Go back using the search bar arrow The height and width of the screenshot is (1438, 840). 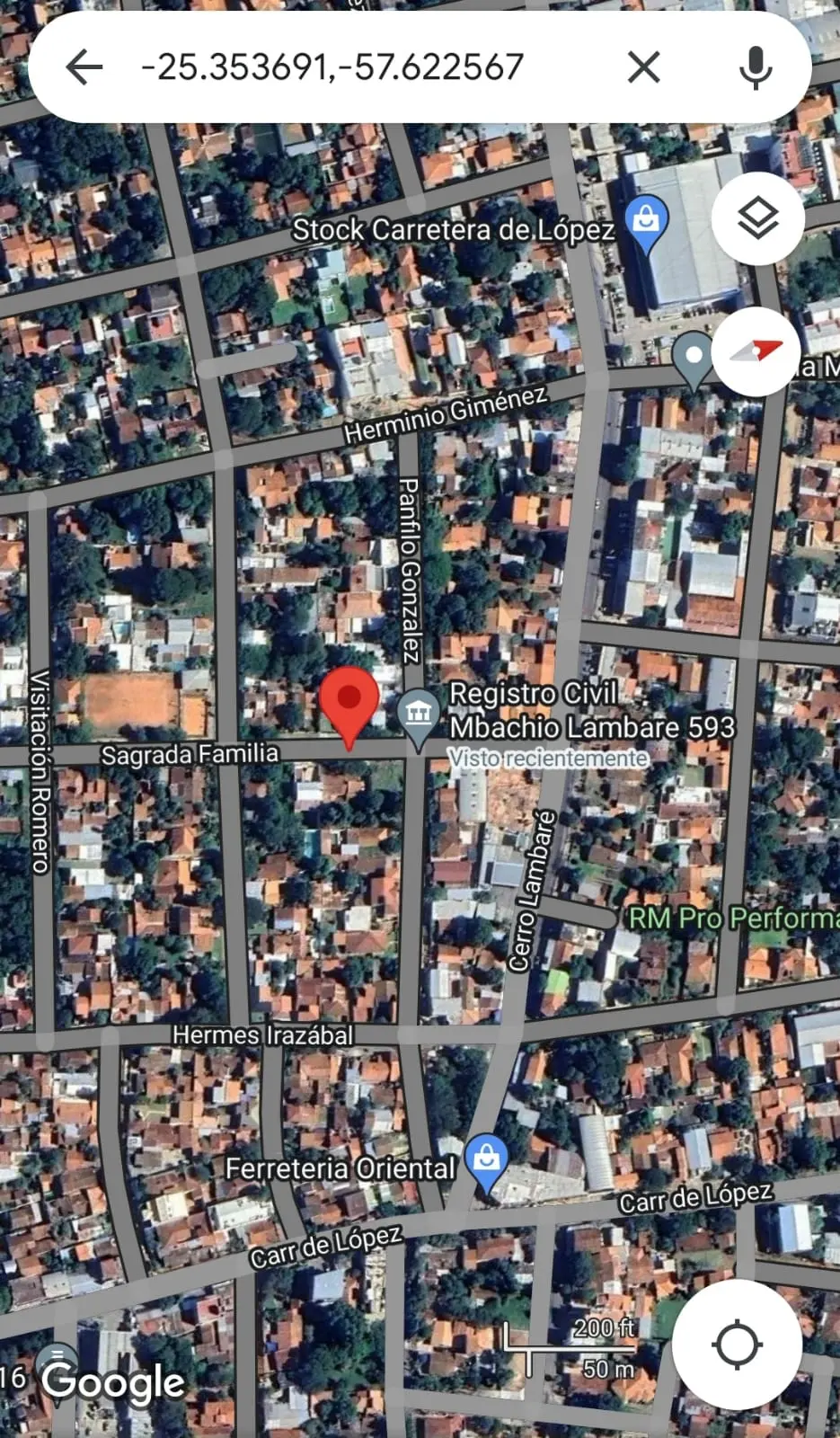pyautogui.click(x=84, y=67)
